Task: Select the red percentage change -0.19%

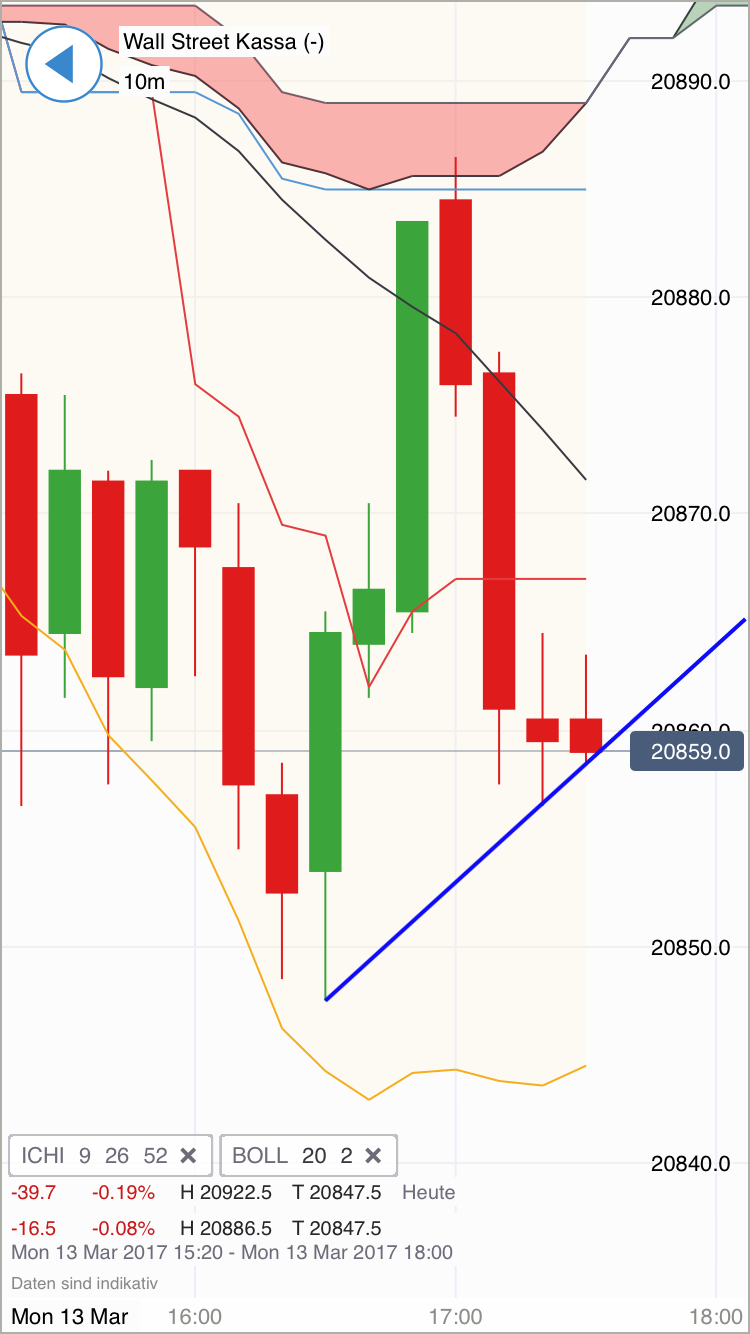Action: point(121,1192)
